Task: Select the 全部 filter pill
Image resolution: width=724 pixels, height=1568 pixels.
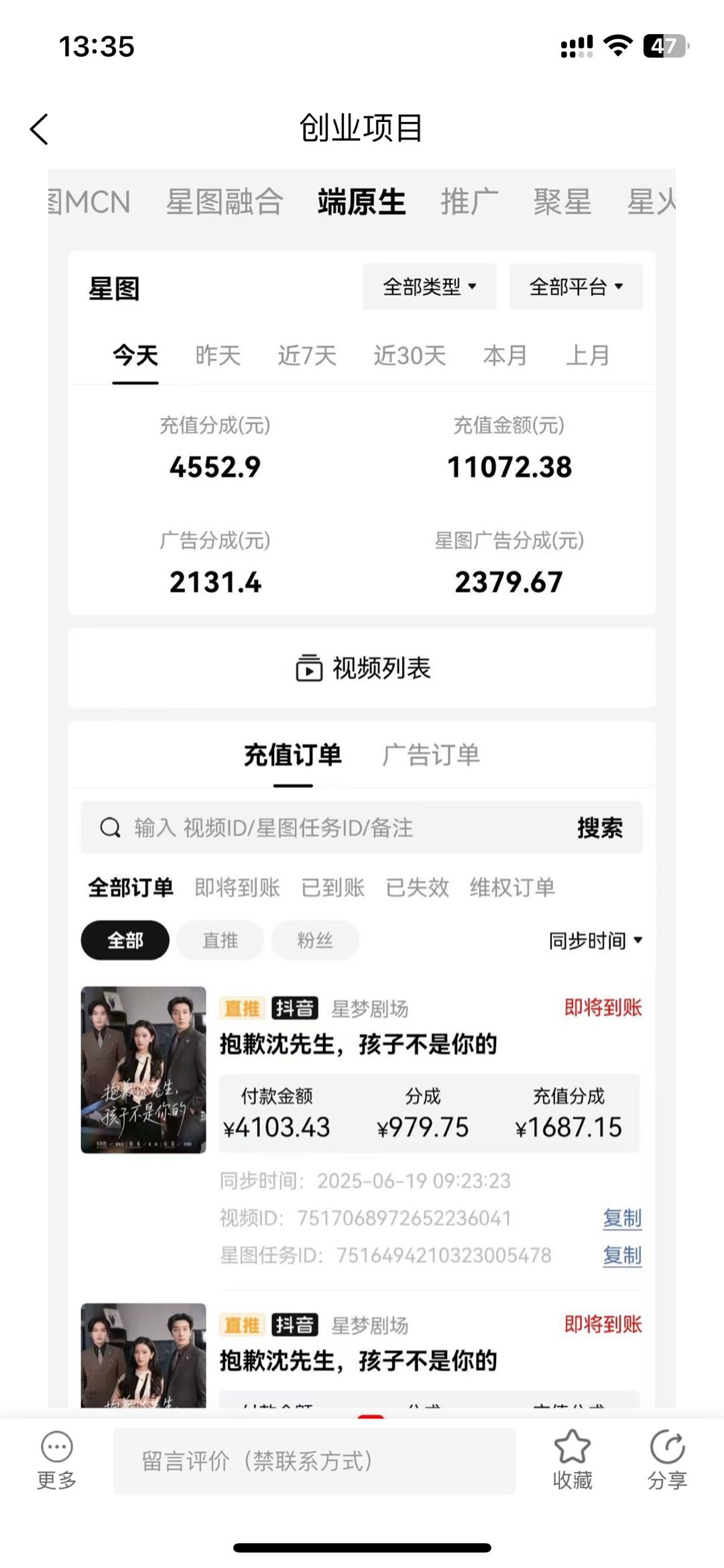Action: [124, 940]
